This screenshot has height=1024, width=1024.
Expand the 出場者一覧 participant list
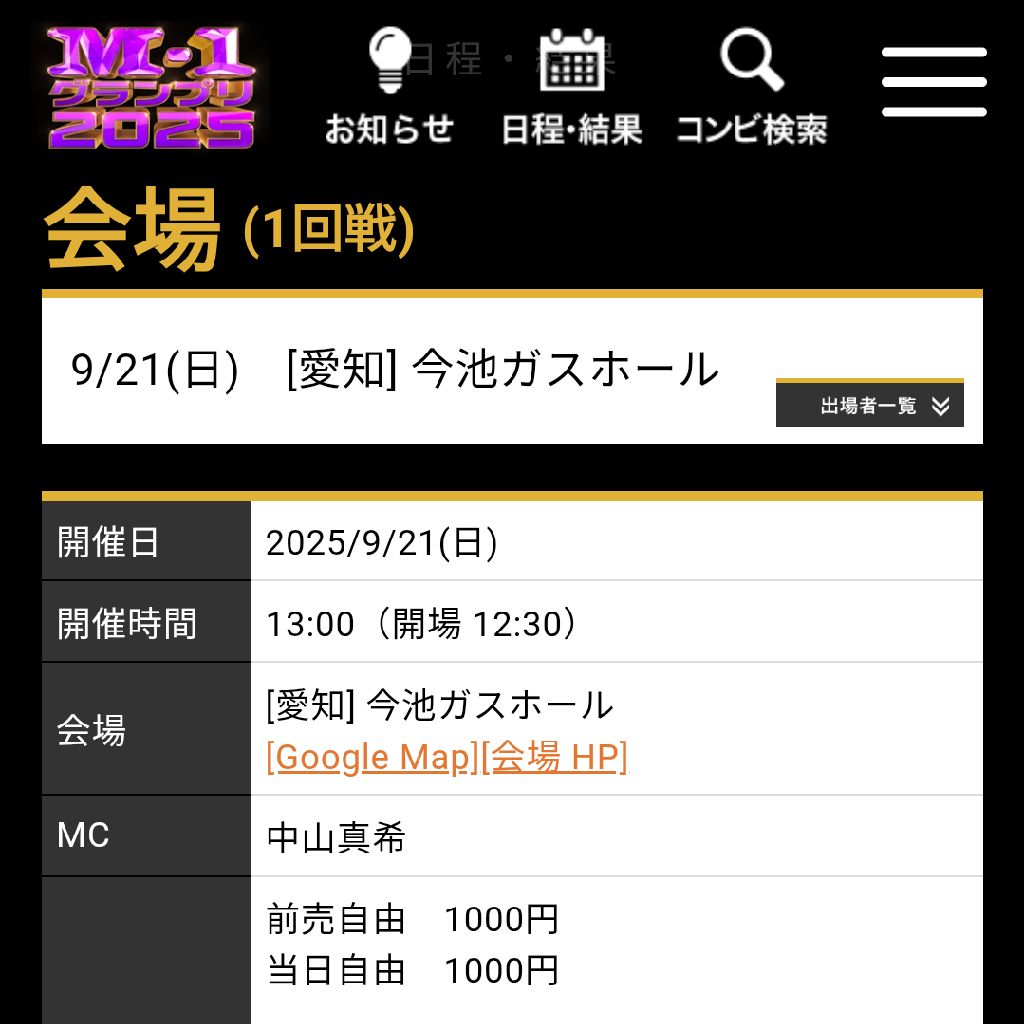pyautogui.click(x=869, y=405)
